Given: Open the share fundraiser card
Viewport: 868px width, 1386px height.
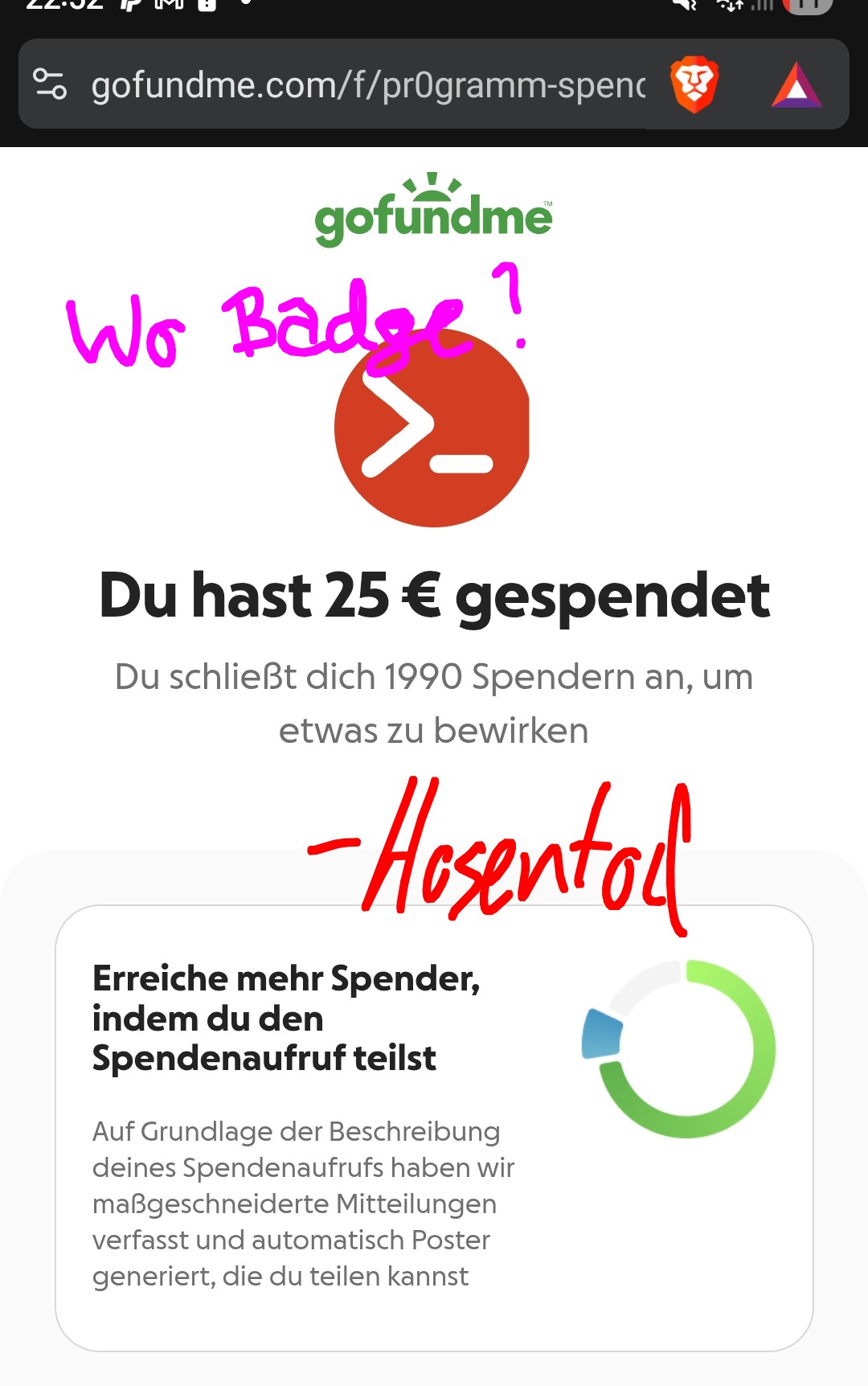Looking at the screenshot, I should pos(434,1127).
